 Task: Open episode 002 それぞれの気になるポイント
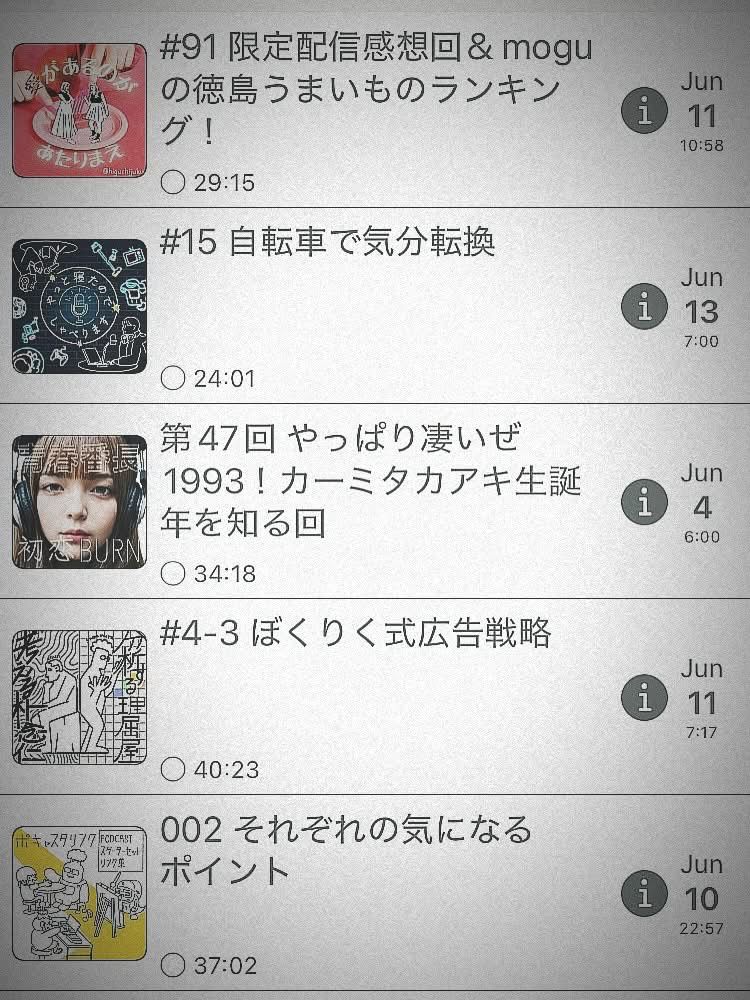(x=346, y=850)
